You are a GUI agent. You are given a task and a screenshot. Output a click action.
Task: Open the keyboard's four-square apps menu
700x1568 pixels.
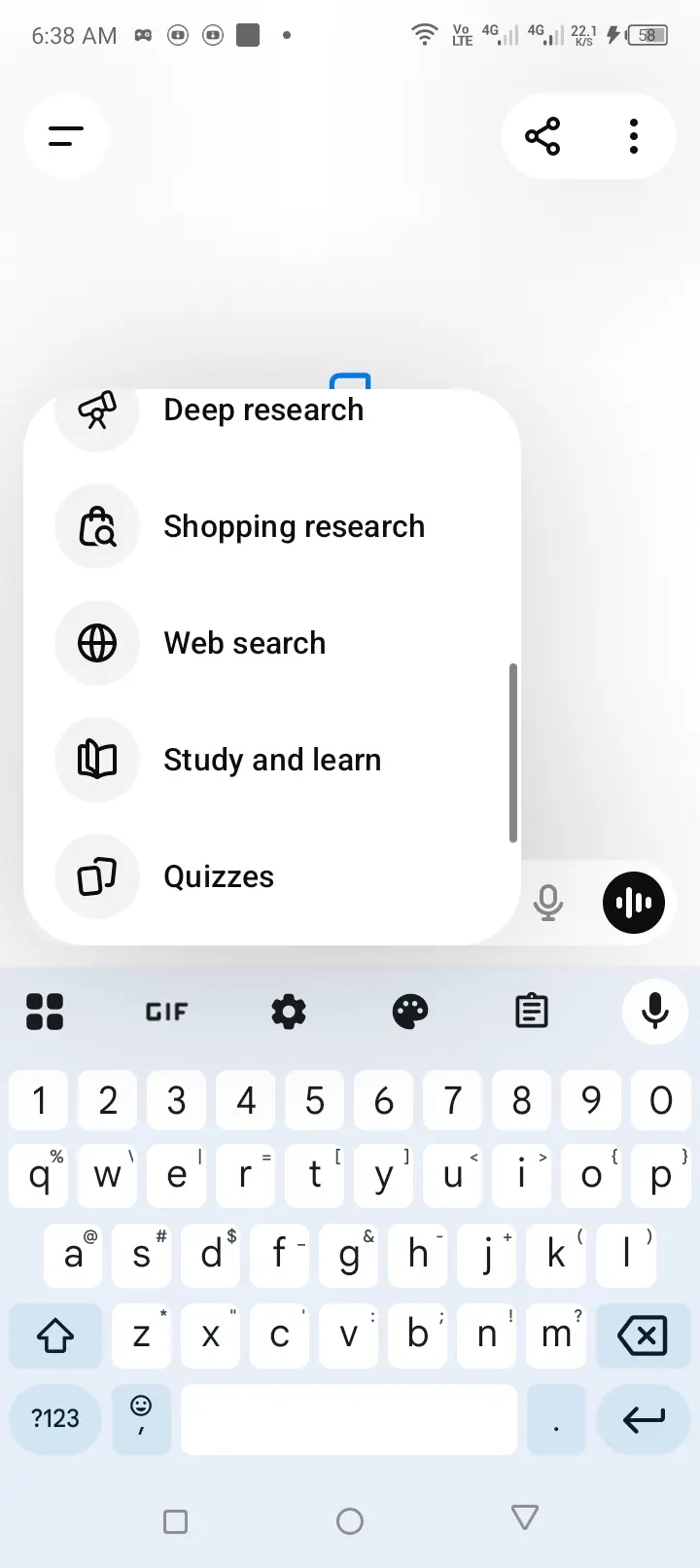pos(45,1012)
